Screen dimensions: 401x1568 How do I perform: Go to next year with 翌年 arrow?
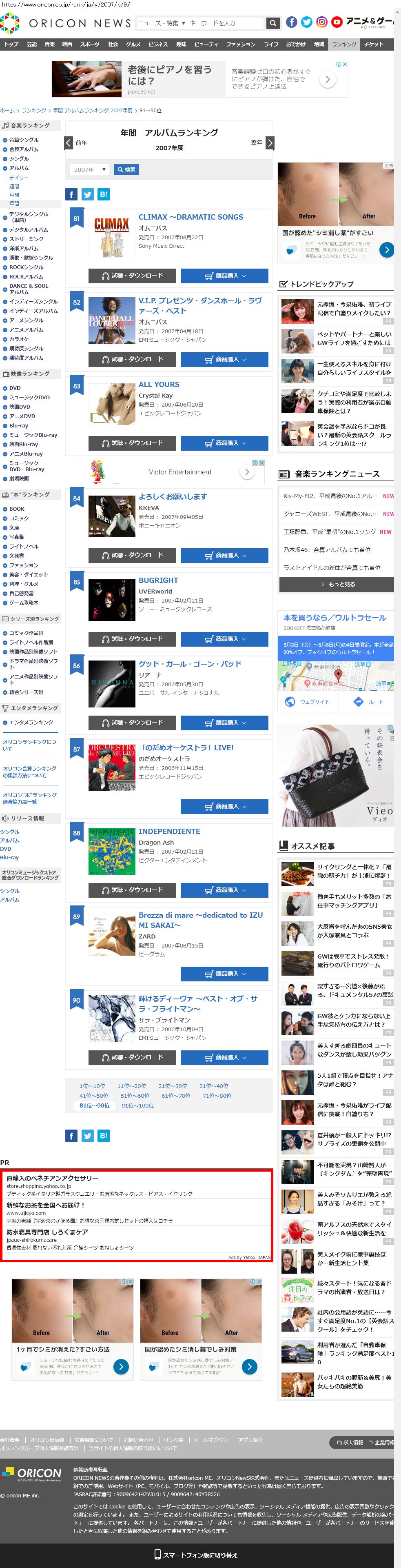[270, 143]
